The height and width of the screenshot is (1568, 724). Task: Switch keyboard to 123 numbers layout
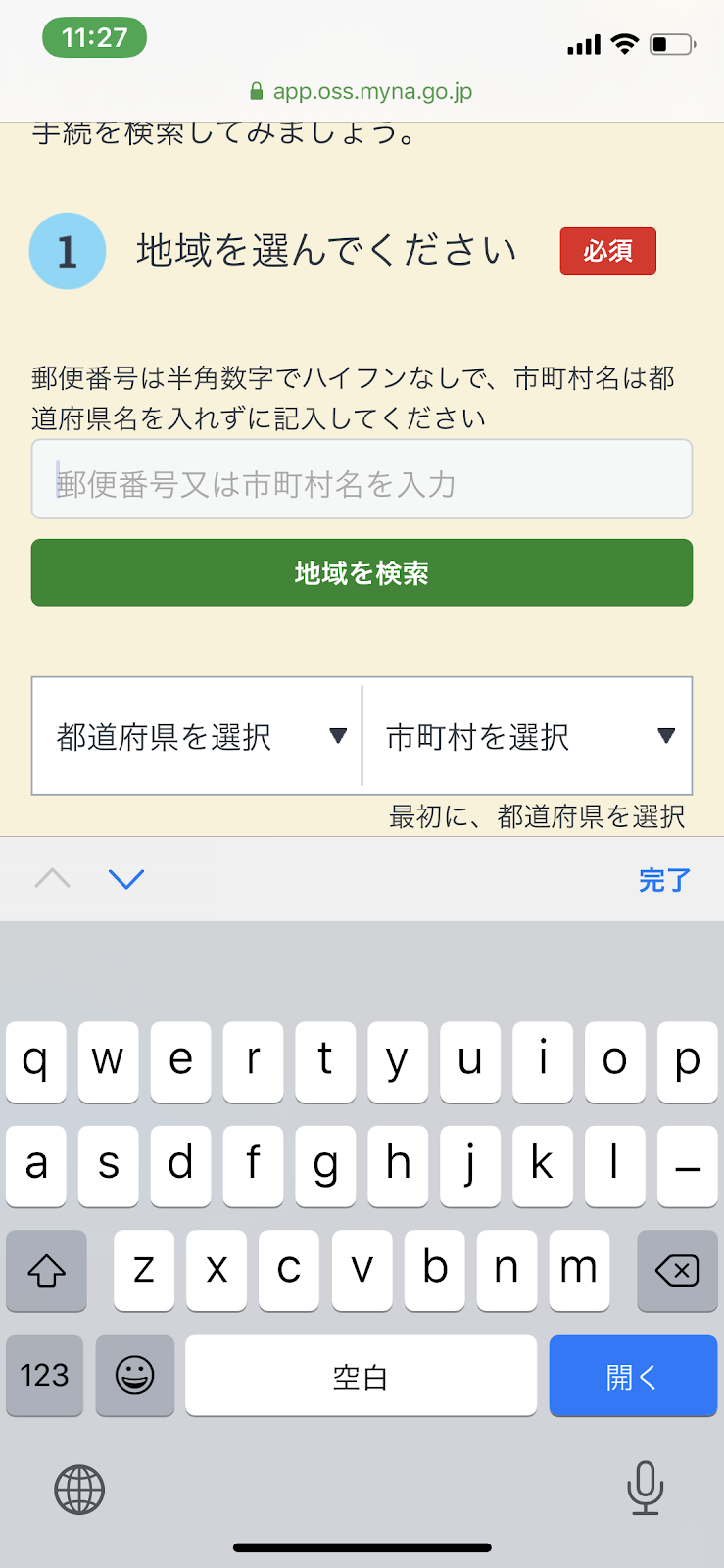coord(45,1375)
